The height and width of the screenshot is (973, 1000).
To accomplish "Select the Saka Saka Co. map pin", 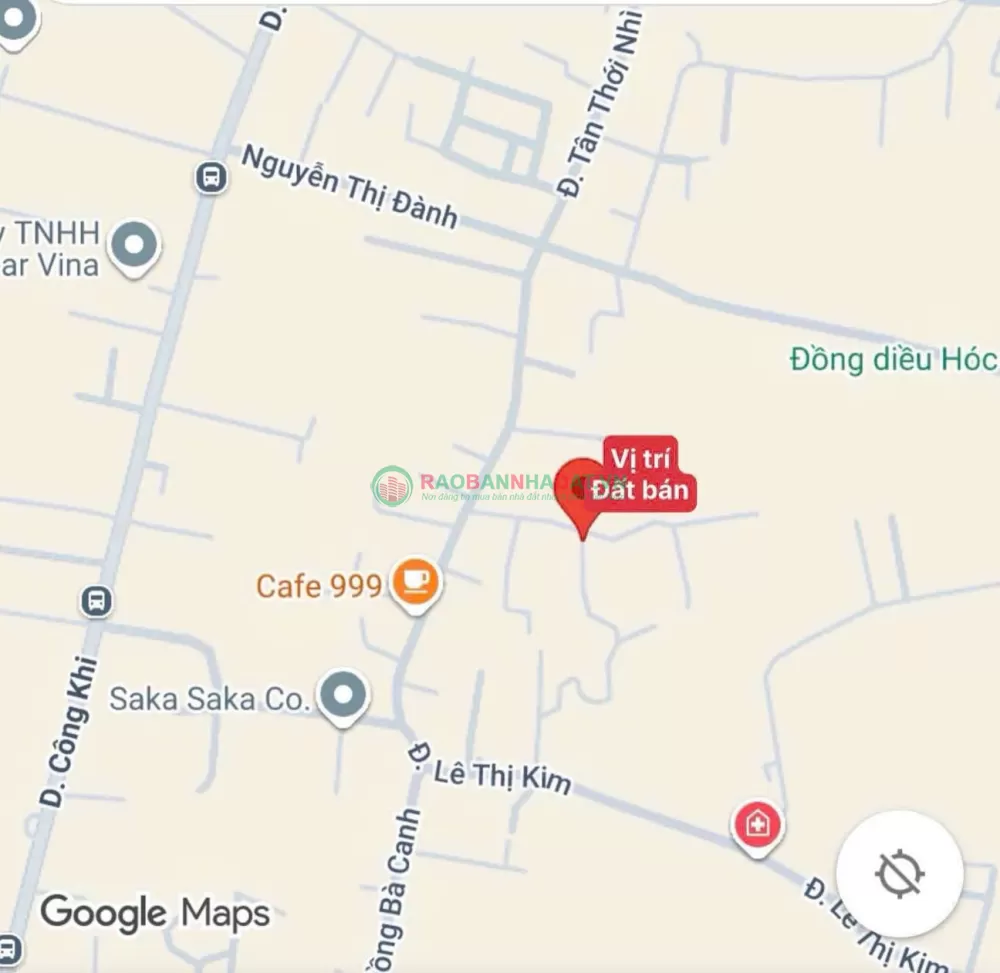I will click(x=343, y=695).
